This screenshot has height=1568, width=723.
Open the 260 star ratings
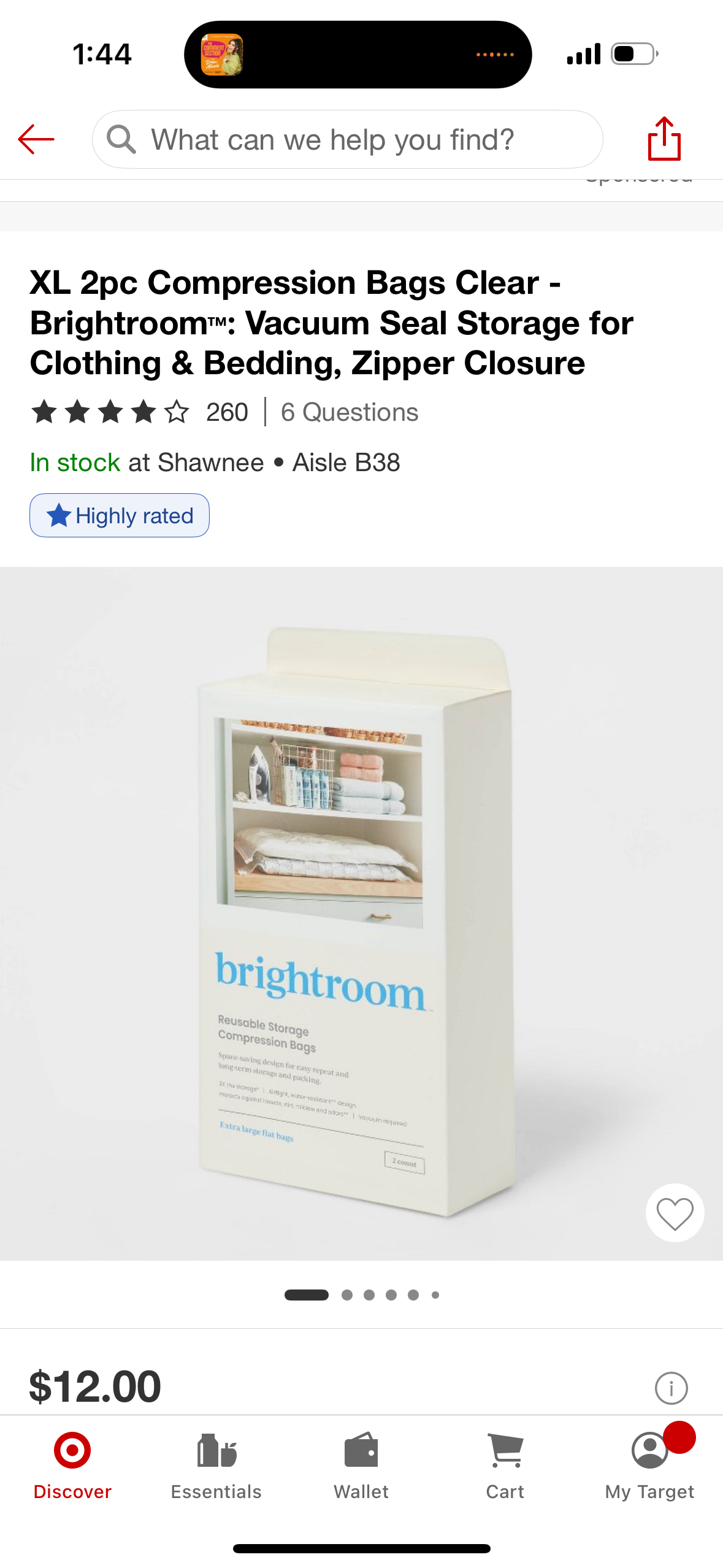[140, 412]
